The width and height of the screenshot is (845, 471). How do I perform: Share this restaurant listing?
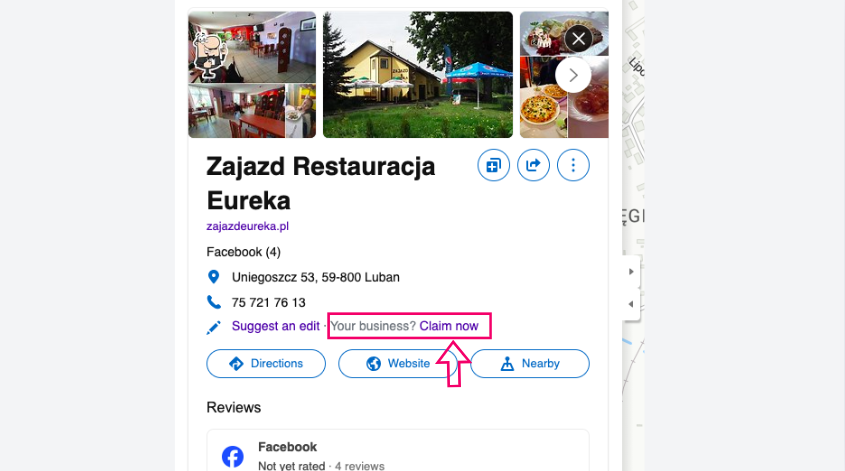(x=533, y=165)
